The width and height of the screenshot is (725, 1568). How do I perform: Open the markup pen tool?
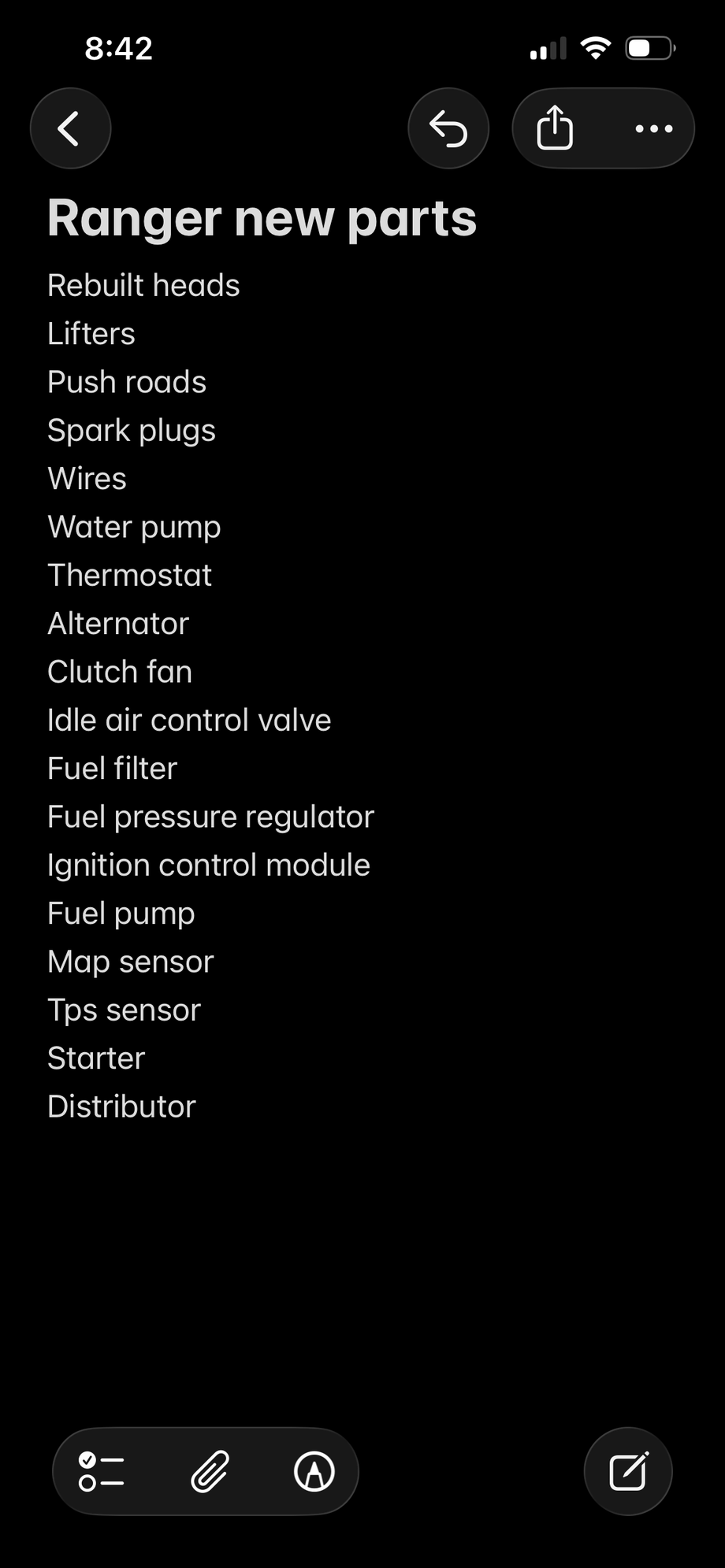(314, 1471)
